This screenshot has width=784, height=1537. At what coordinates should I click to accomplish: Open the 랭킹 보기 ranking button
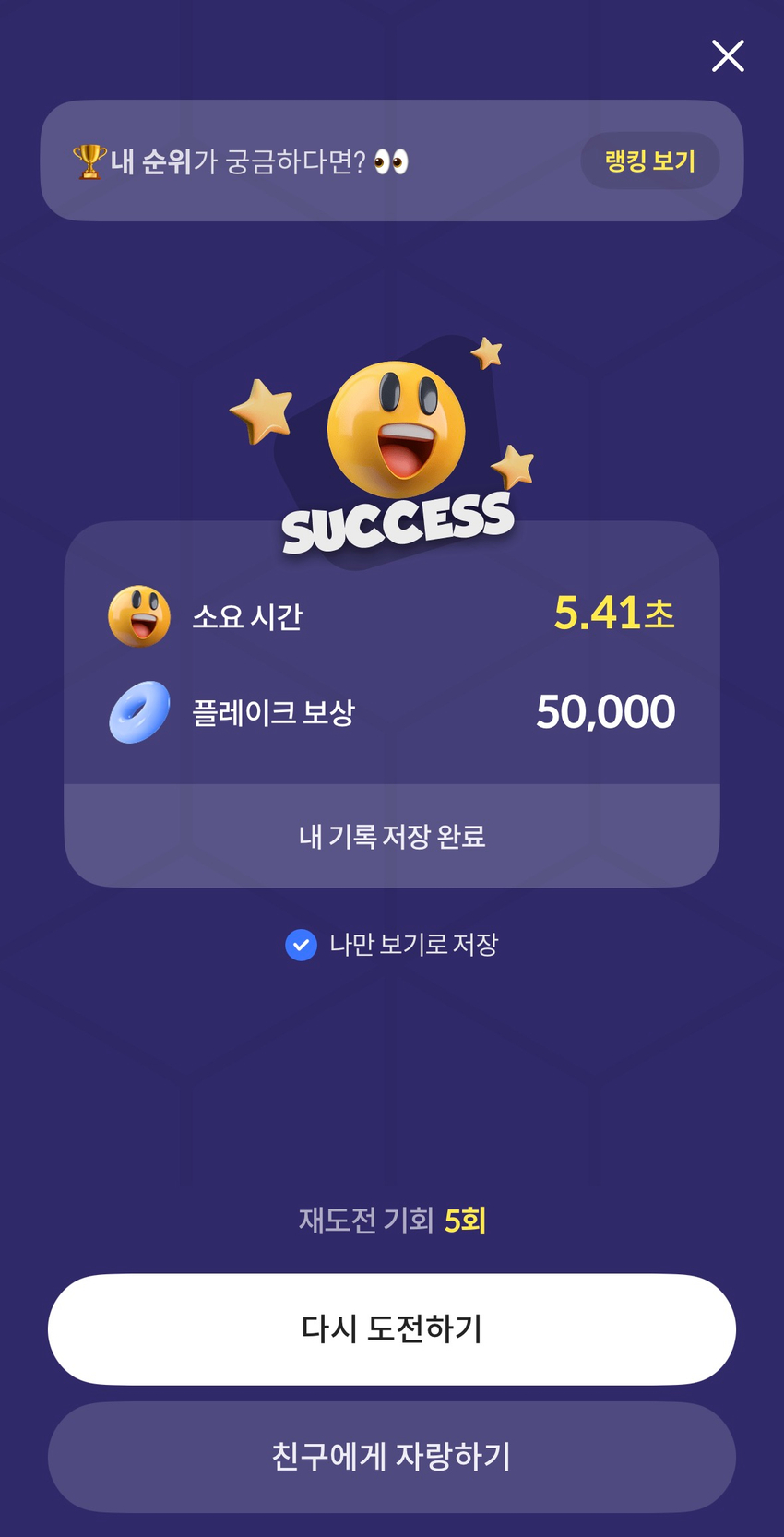(650, 161)
